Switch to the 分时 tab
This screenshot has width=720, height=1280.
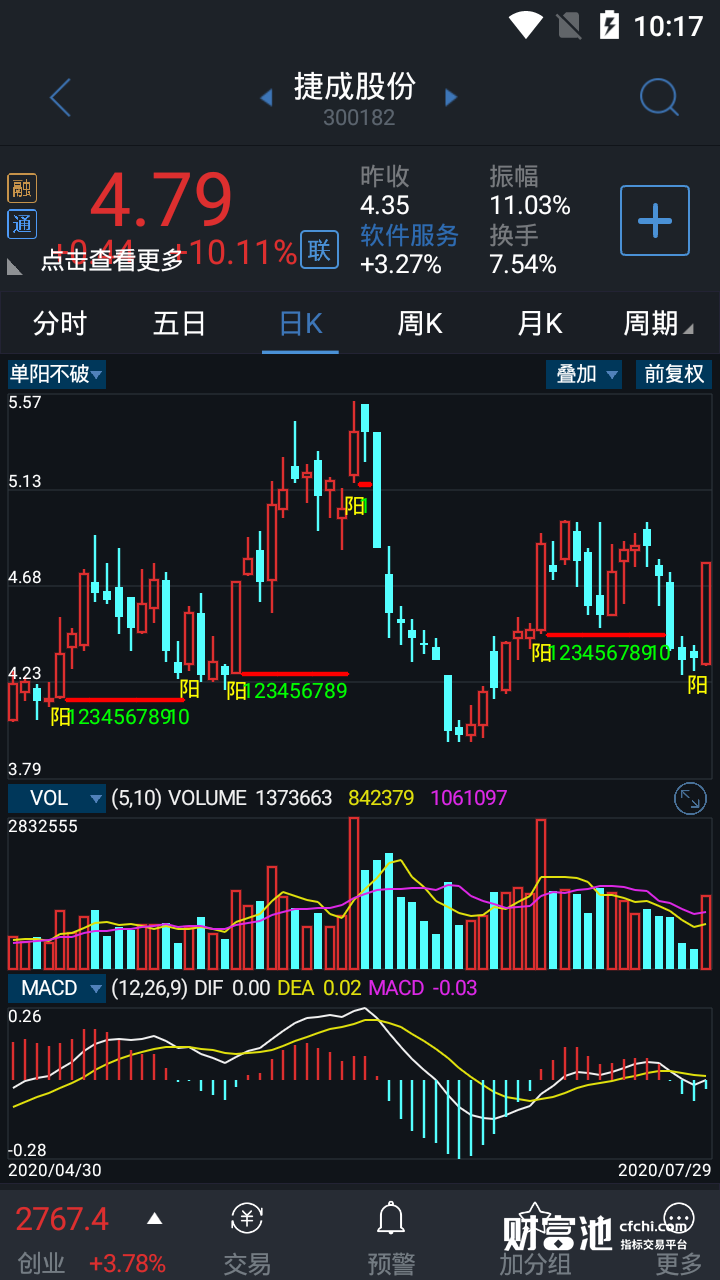coord(60,324)
